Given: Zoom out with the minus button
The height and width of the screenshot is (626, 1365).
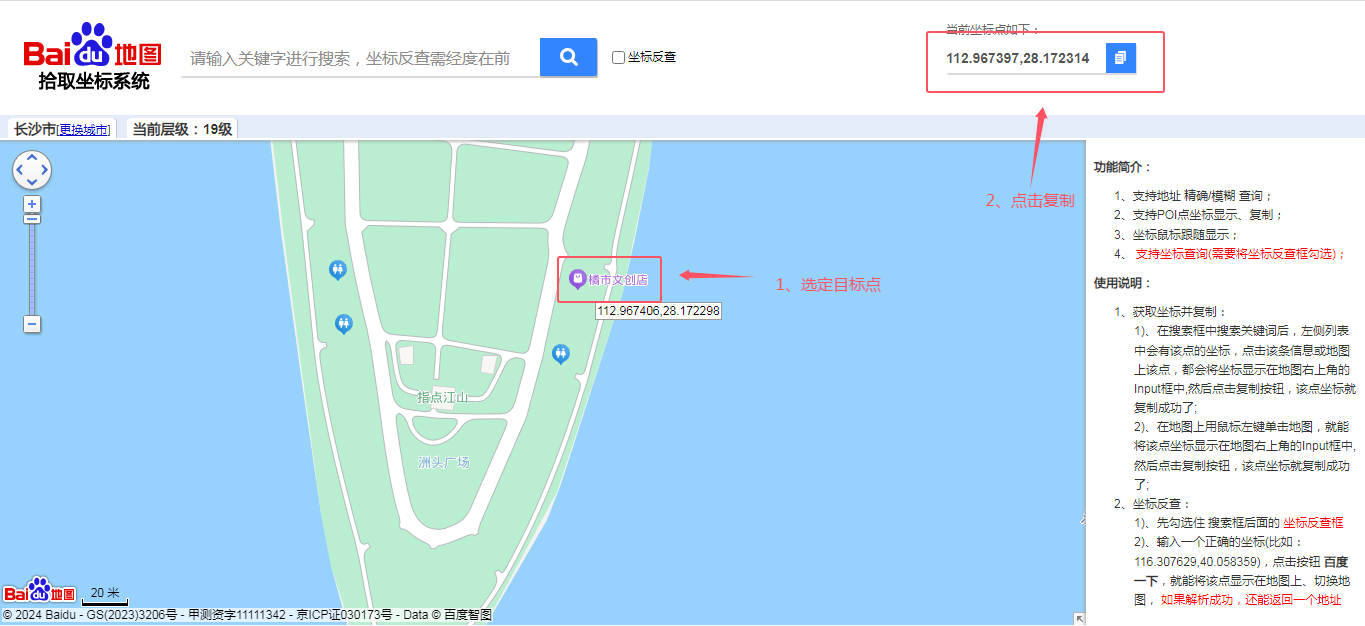Looking at the screenshot, I should [x=32, y=324].
